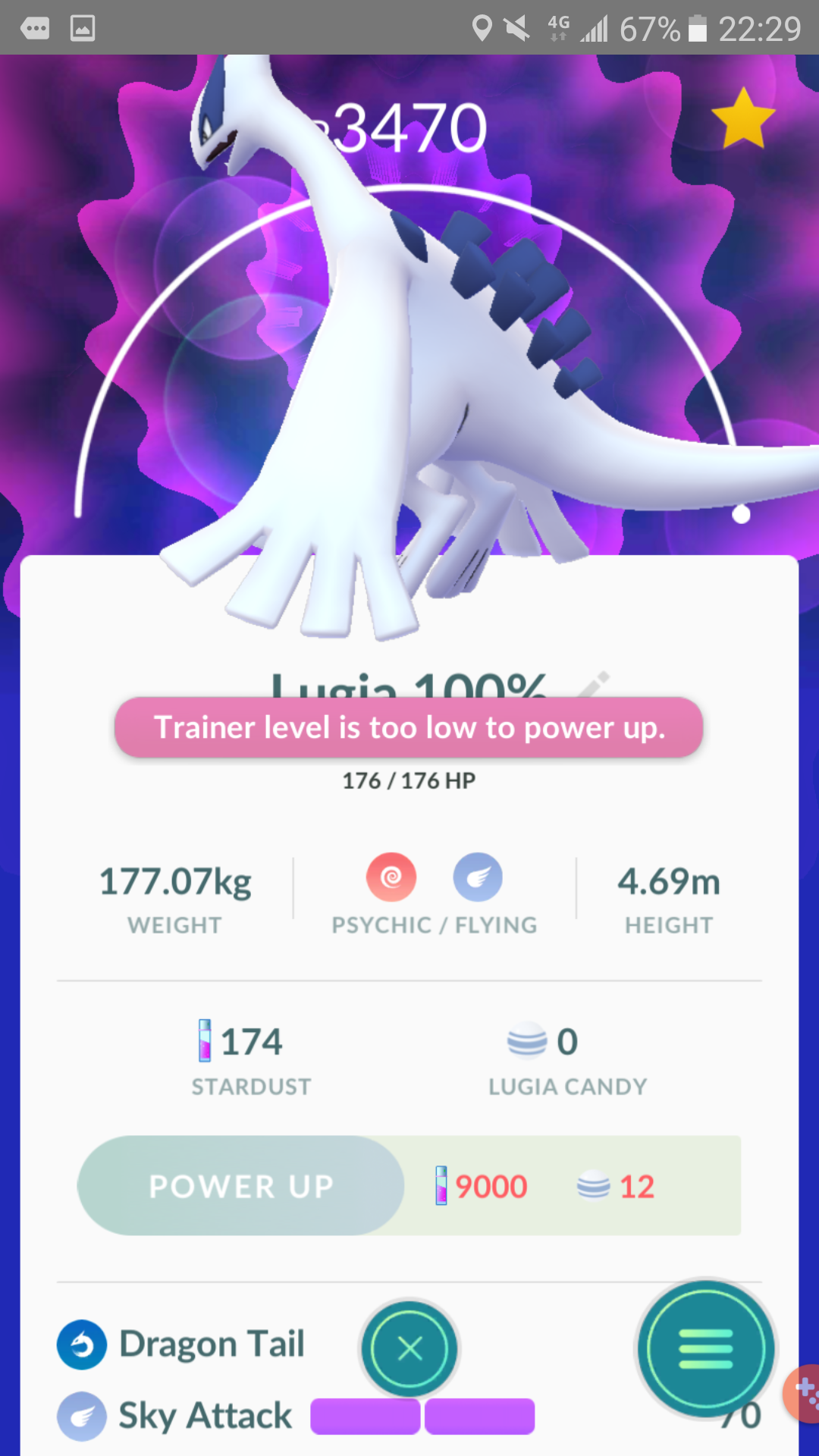Image resolution: width=819 pixels, height=1456 pixels.
Task: Tap the Power Up button
Action: [240, 1185]
